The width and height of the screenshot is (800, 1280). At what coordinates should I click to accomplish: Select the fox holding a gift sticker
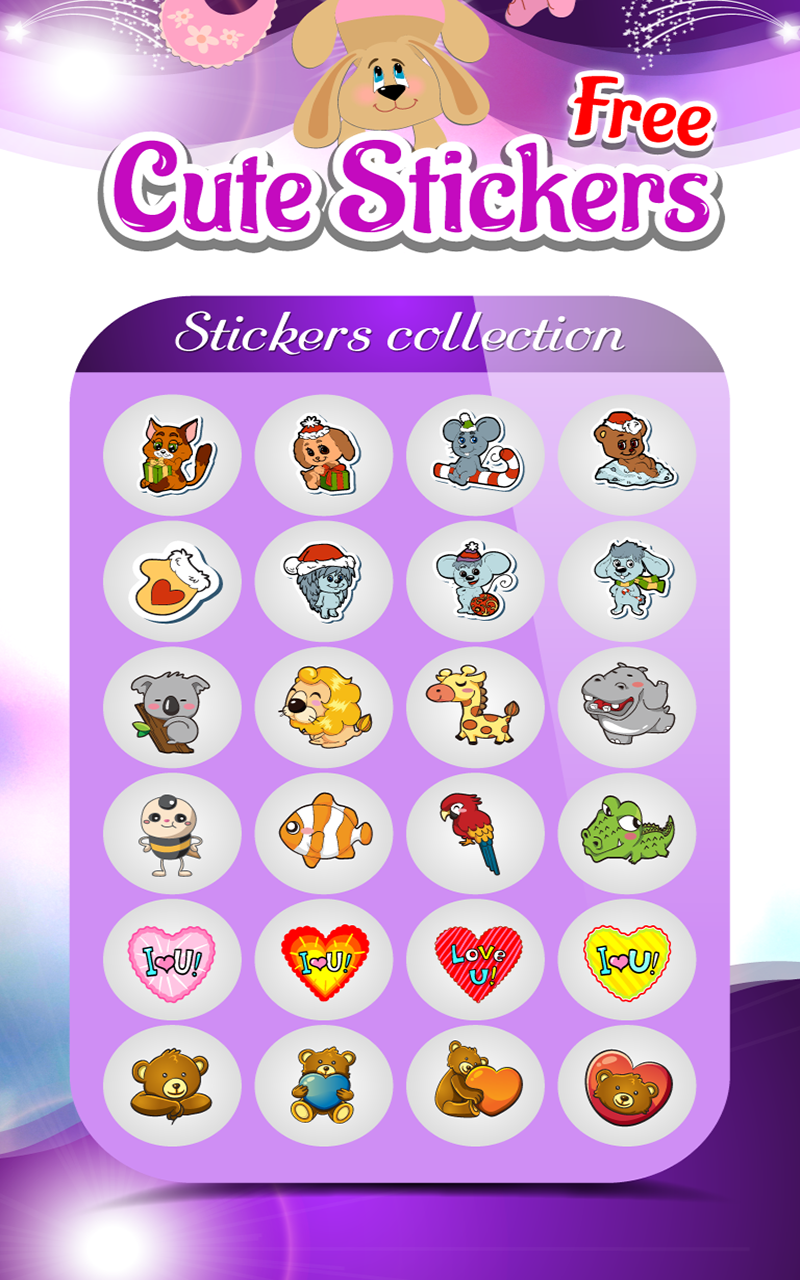click(x=175, y=455)
